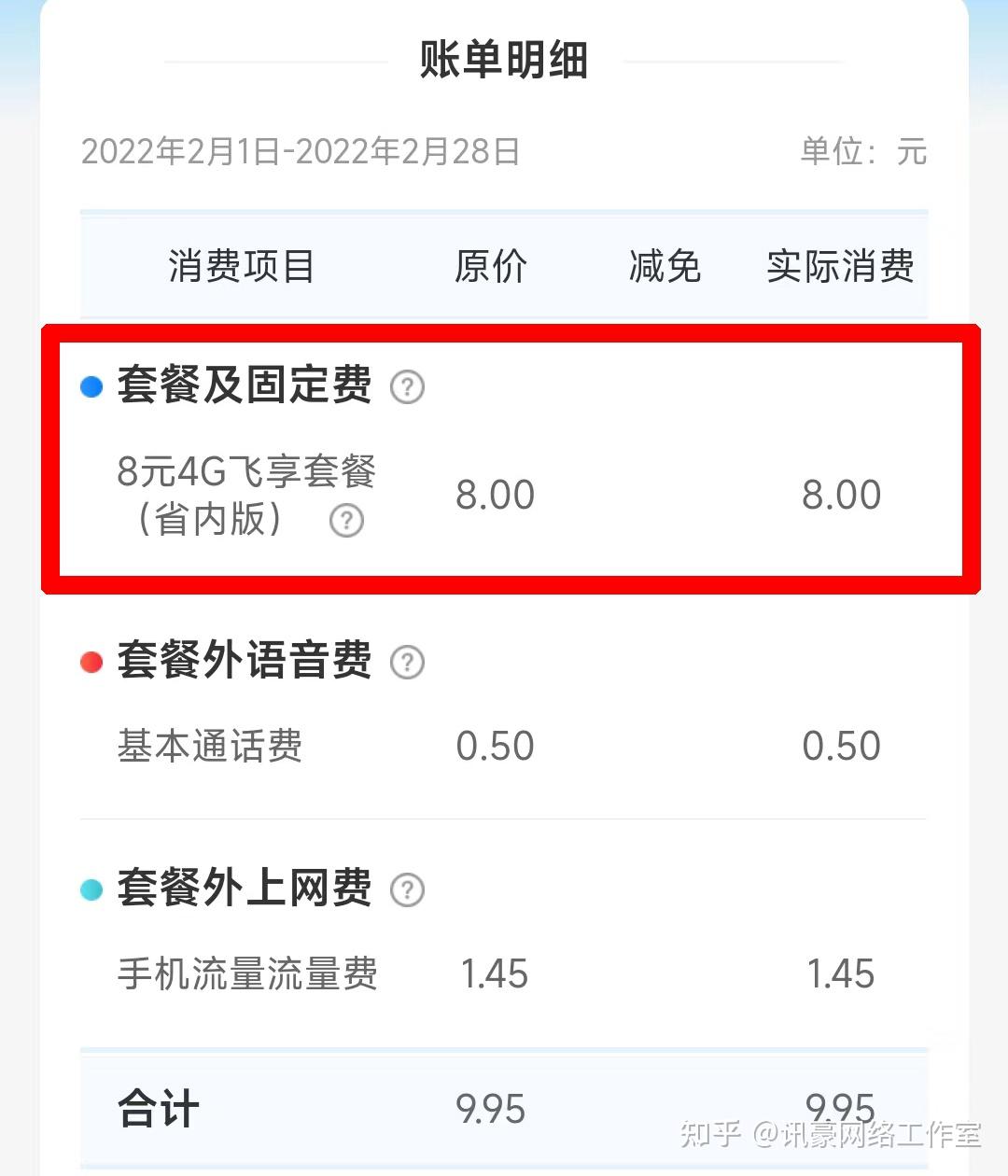
Task: Click the 账单明细 page title
Action: coord(504,59)
